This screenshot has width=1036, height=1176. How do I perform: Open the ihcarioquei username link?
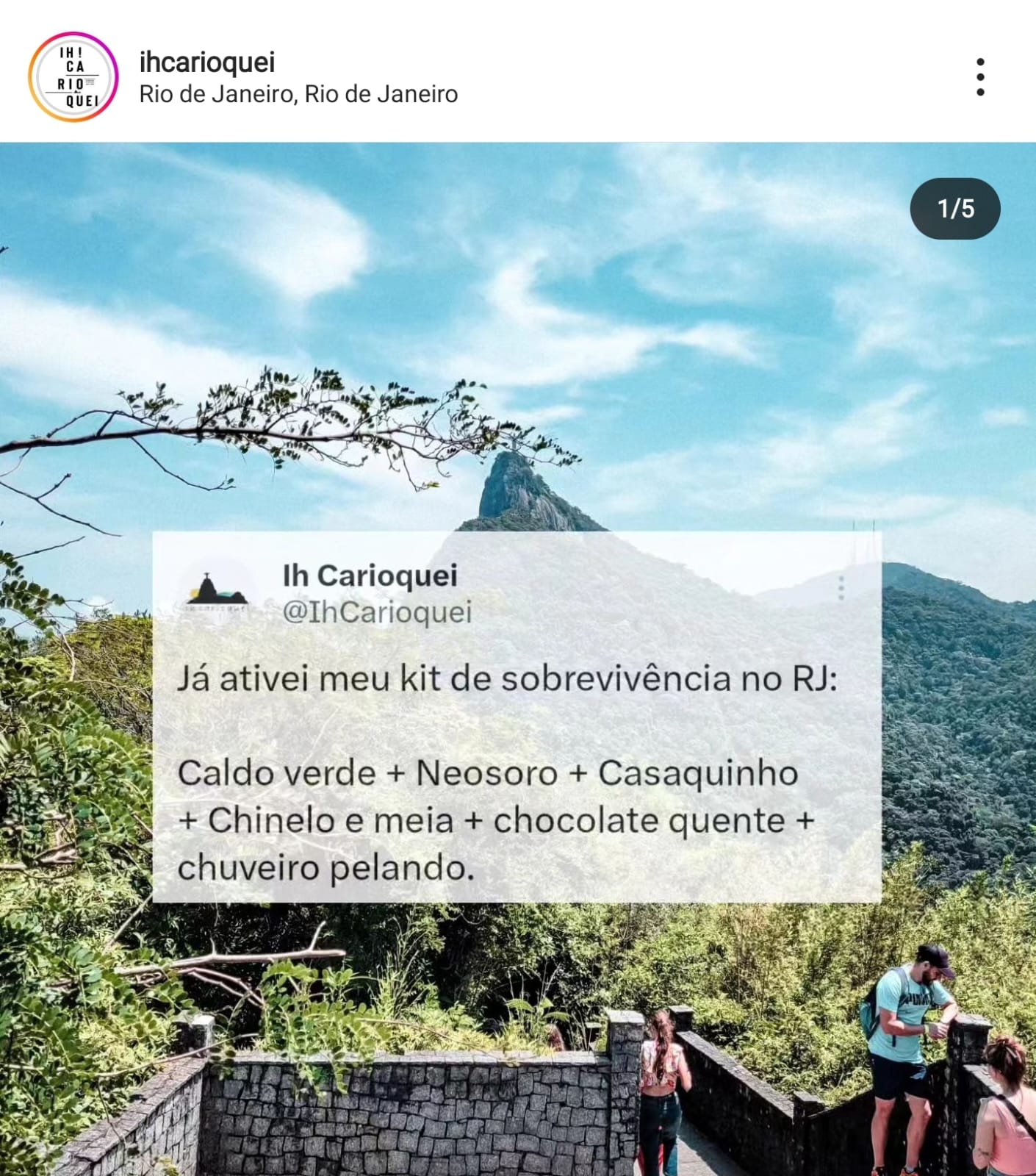coord(206,62)
